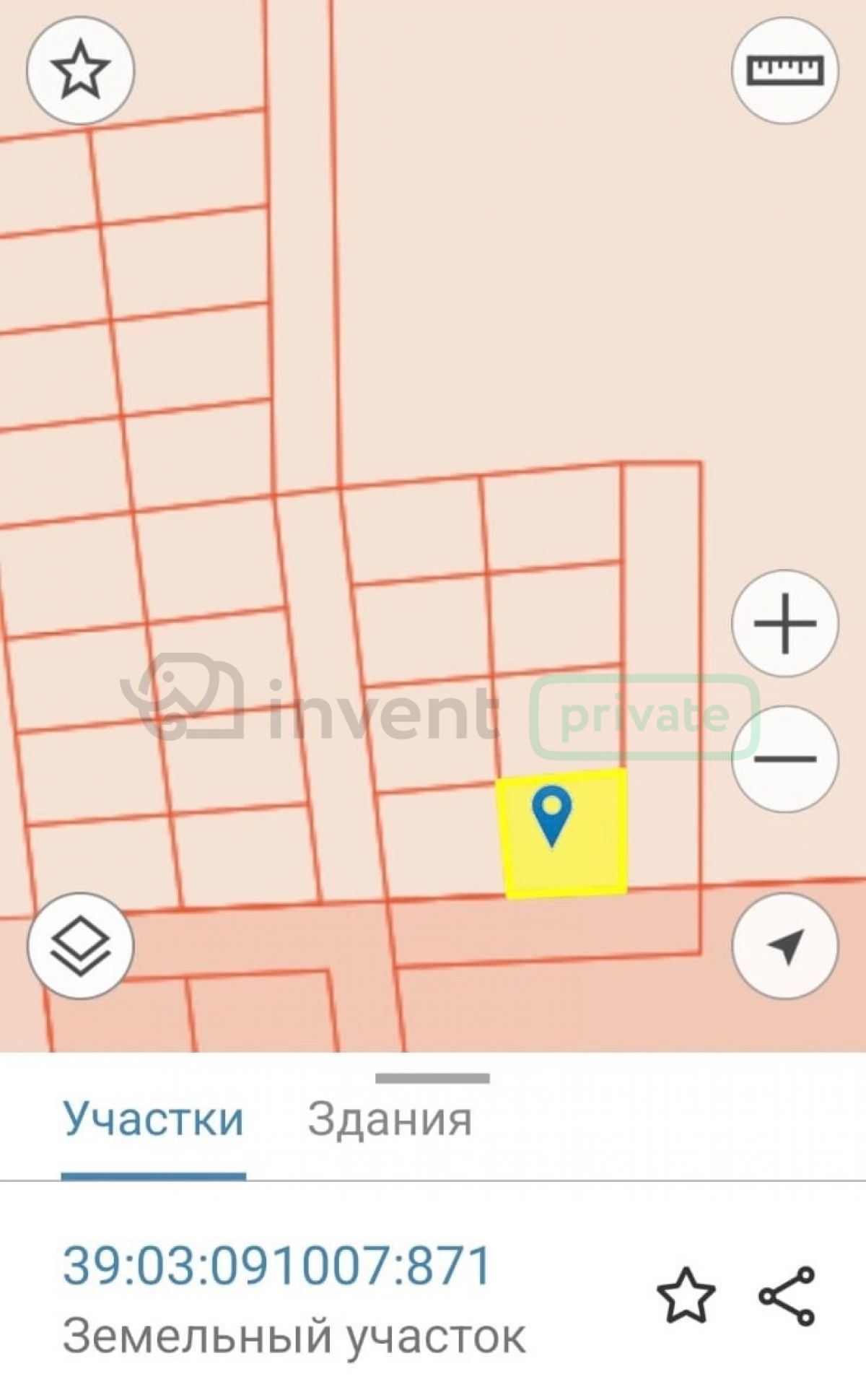Share parcel 39:03:091007:871
This screenshot has height=1400, width=866.
click(x=787, y=1295)
